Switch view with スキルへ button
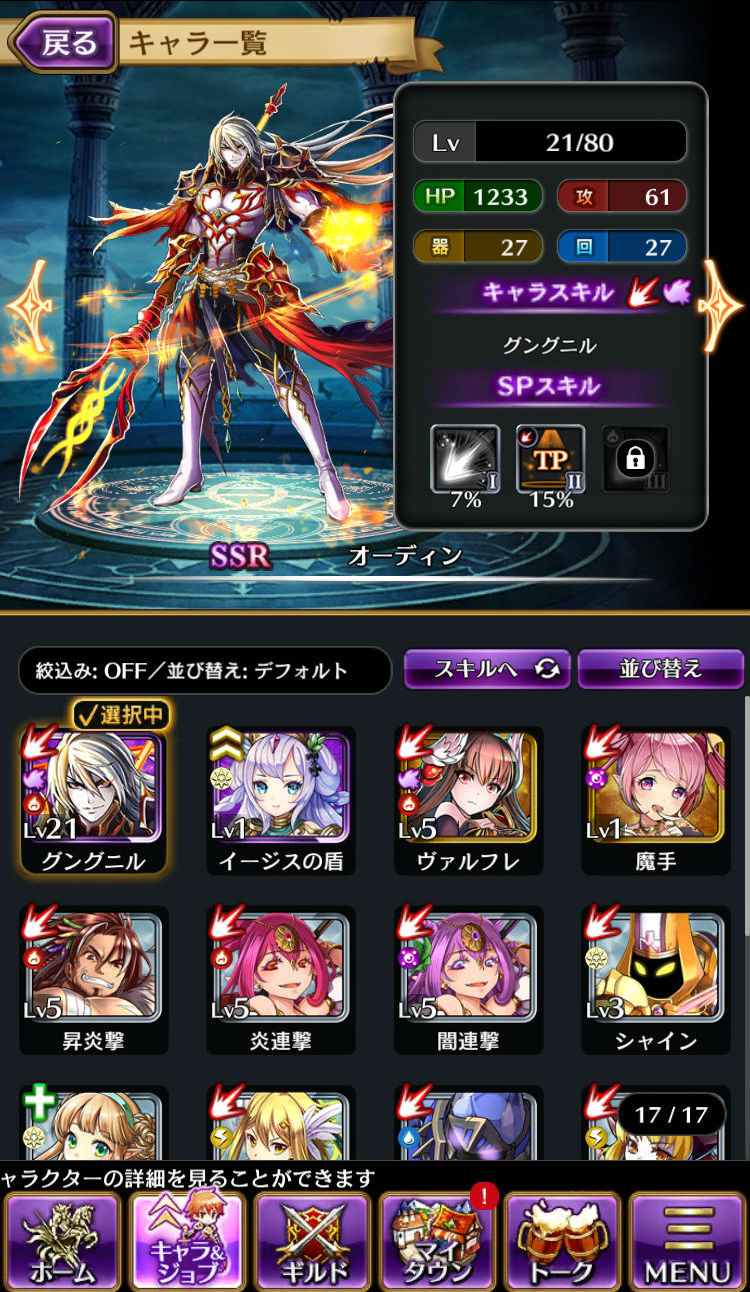Viewport: 750px width, 1292px height. (487, 669)
